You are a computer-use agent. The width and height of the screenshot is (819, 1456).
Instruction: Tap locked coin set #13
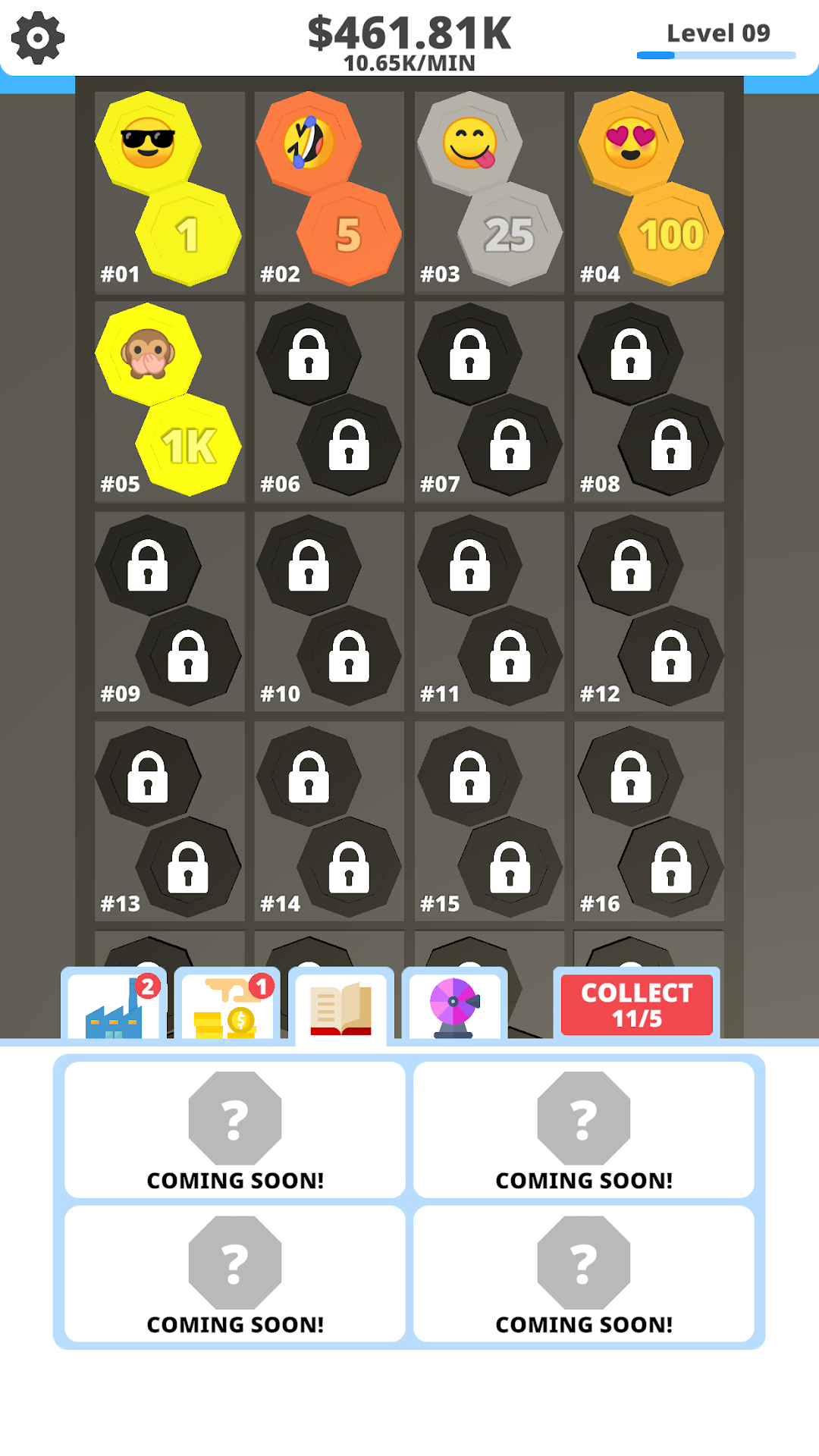pos(170,821)
